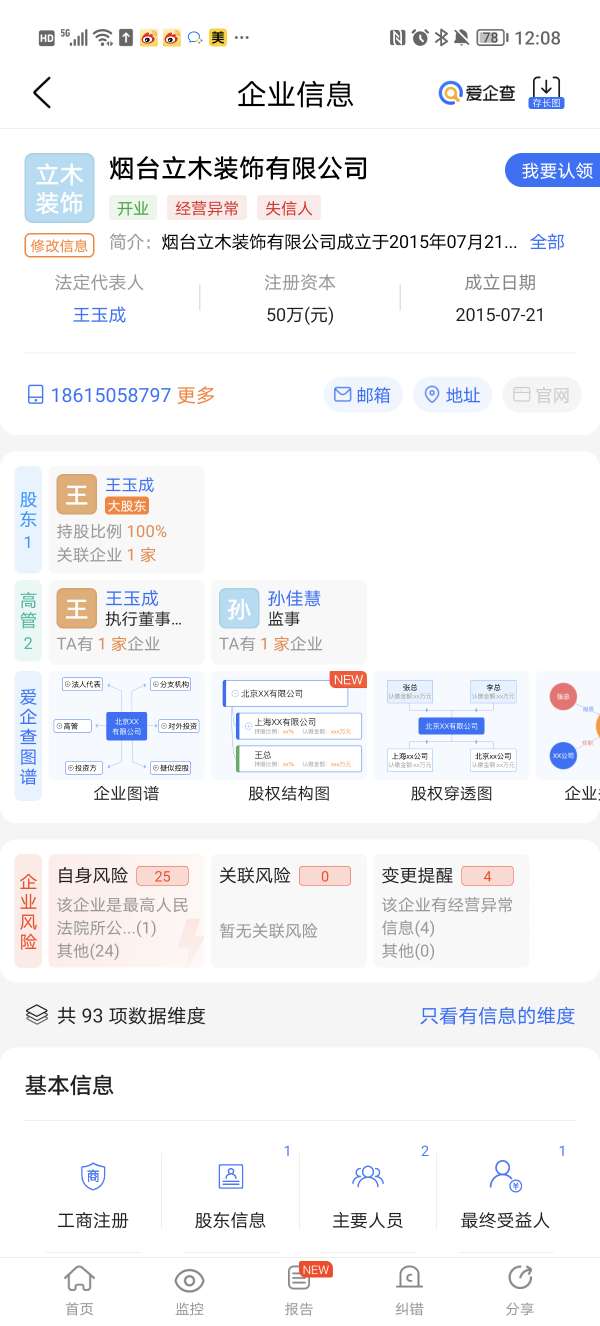Open the 邮箱 email chip
The image size is (600, 1326).
362,395
